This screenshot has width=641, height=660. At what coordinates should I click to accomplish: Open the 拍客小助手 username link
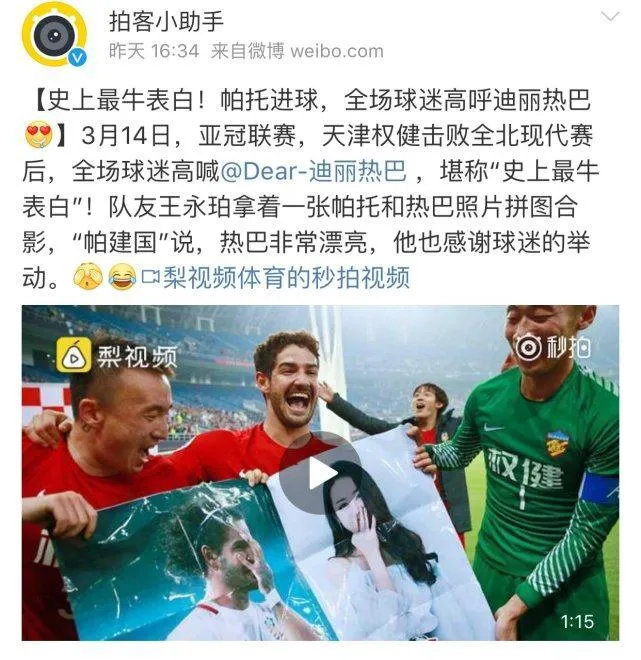point(164,18)
